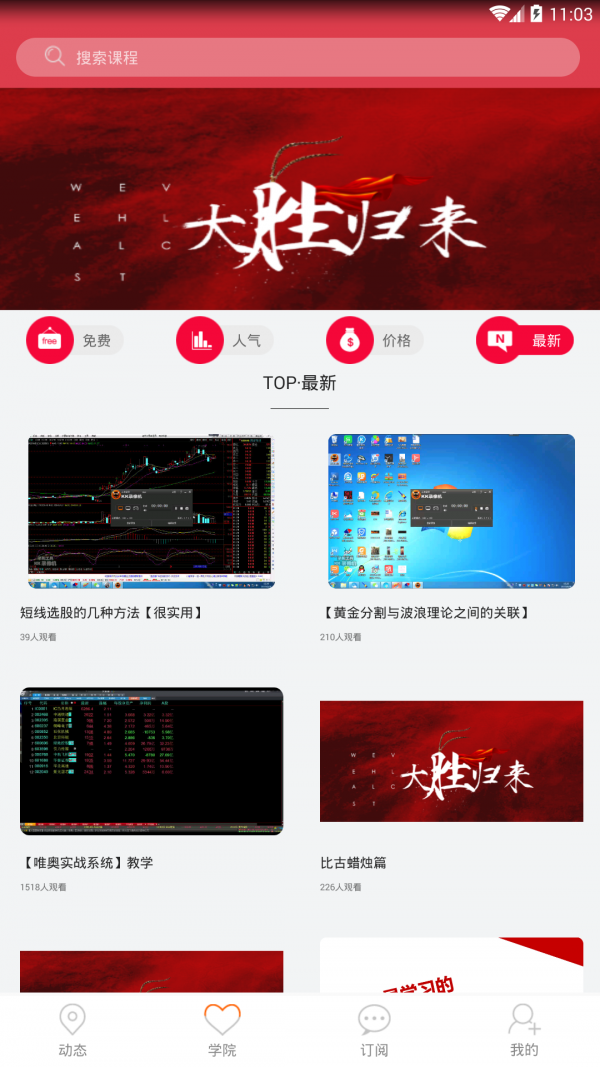Open the 大胜归来 top banner
600x1067 pixels.
click(300, 200)
